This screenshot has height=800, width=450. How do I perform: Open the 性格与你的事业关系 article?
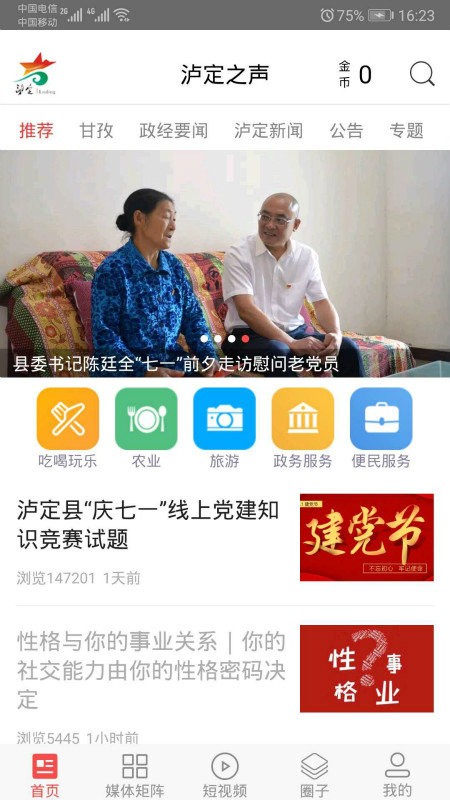225,679
